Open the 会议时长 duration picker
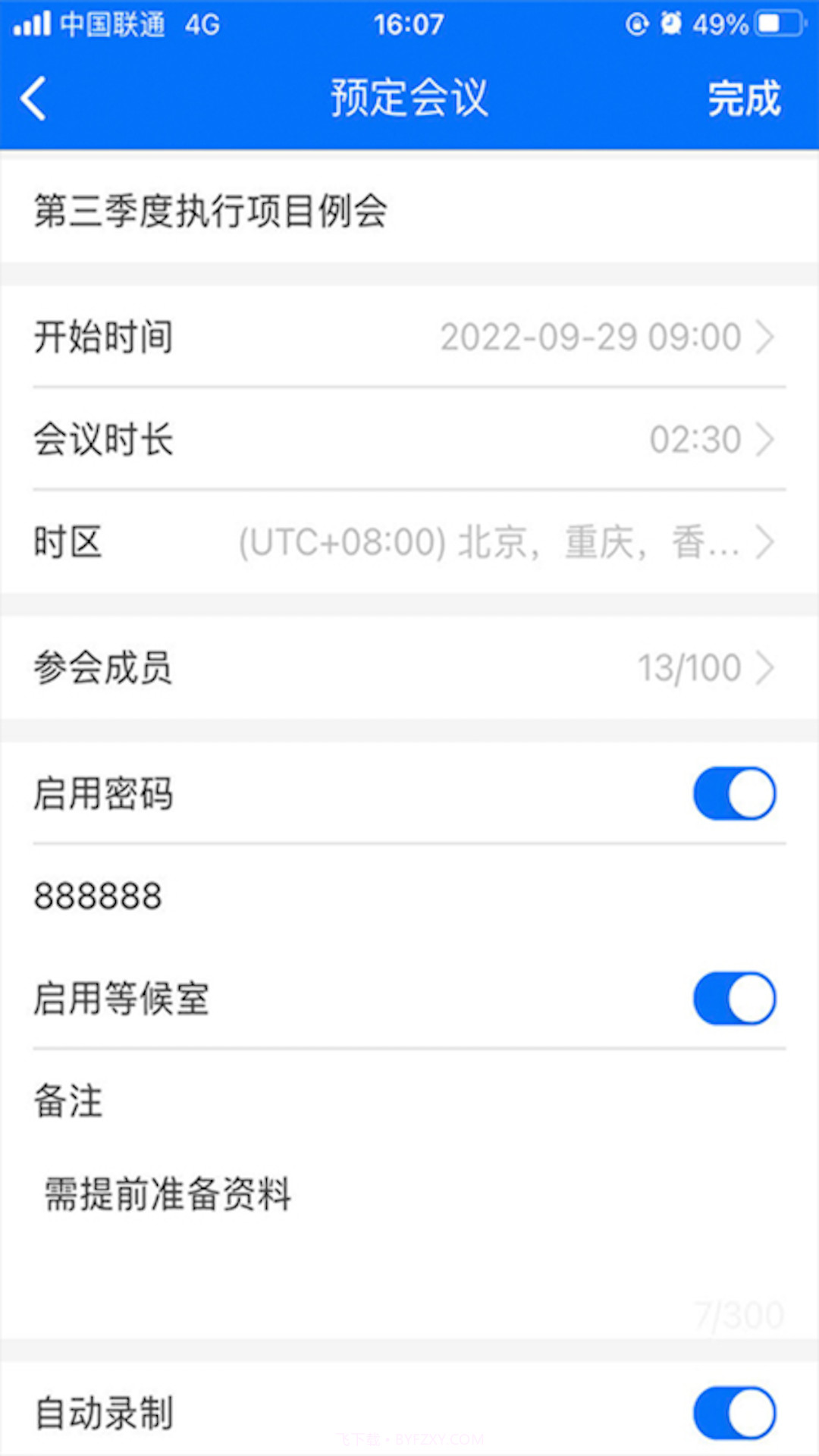This screenshot has width=819, height=1456. [x=409, y=440]
